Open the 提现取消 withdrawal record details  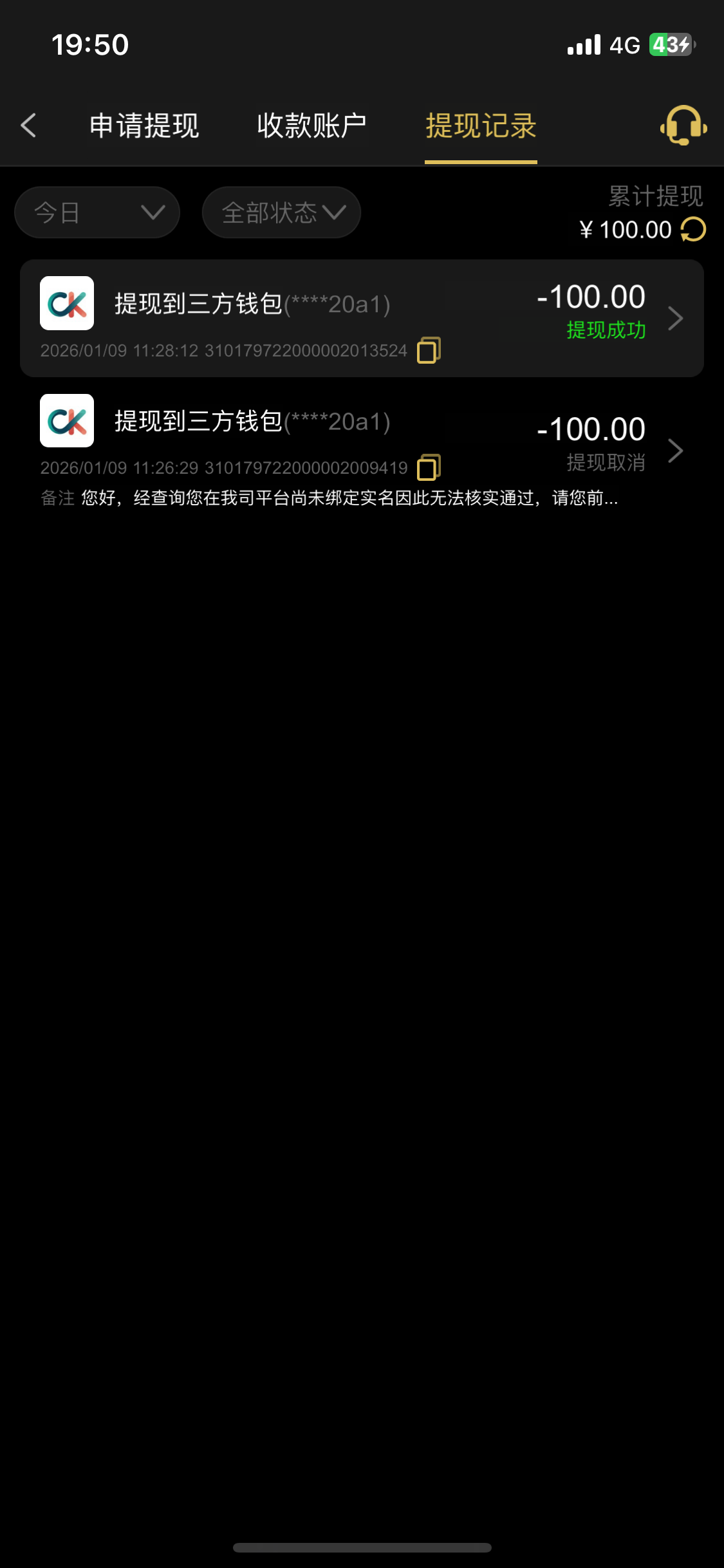click(675, 451)
